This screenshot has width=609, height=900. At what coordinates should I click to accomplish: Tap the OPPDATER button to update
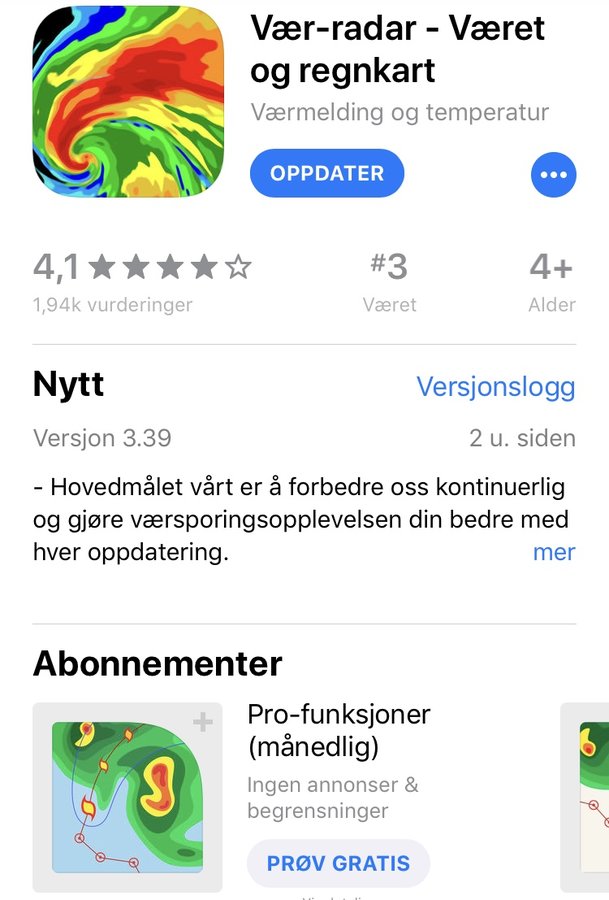pyautogui.click(x=327, y=173)
